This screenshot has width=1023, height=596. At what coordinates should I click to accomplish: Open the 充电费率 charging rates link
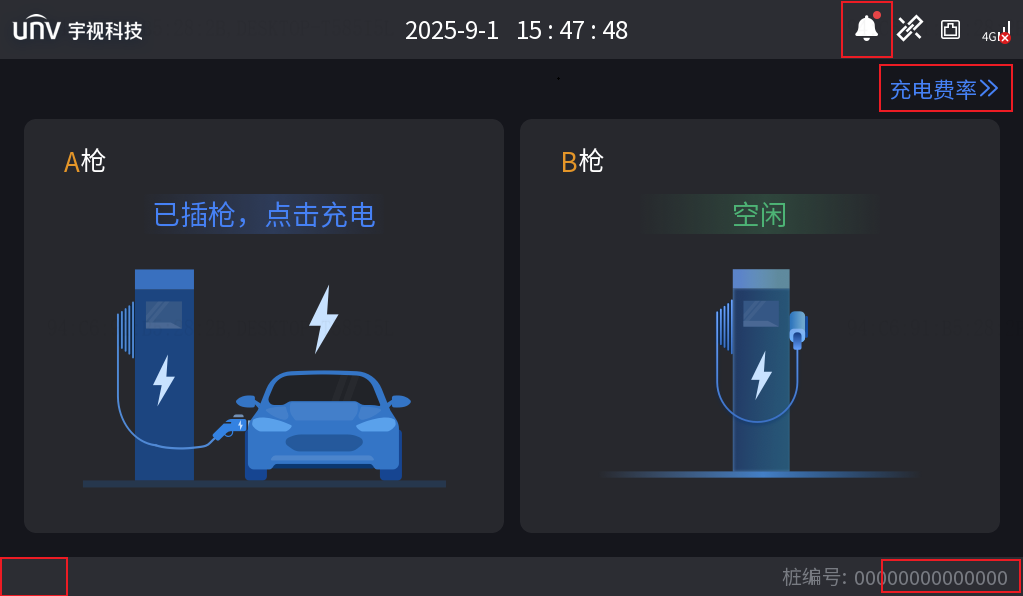tap(944, 89)
